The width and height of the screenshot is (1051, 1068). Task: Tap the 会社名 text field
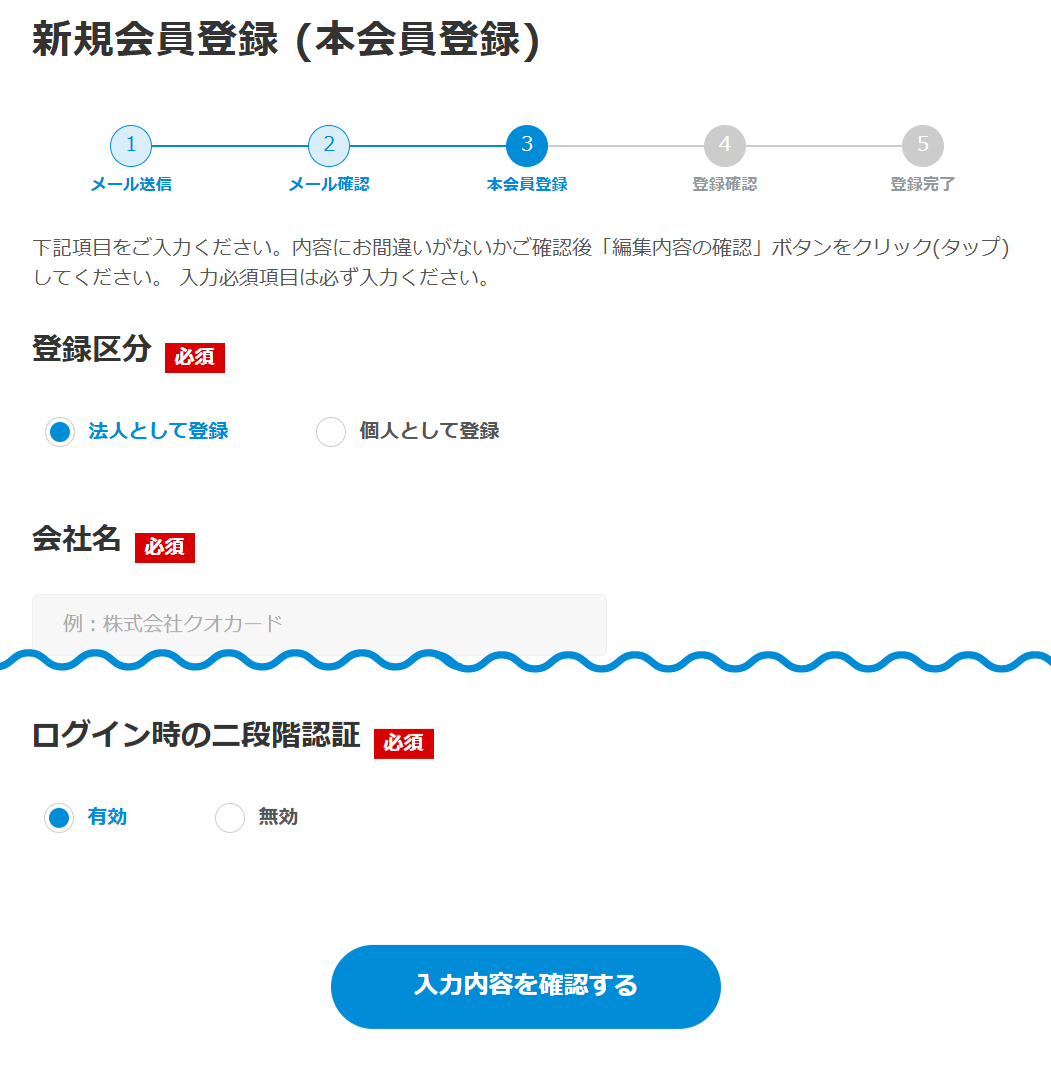319,624
